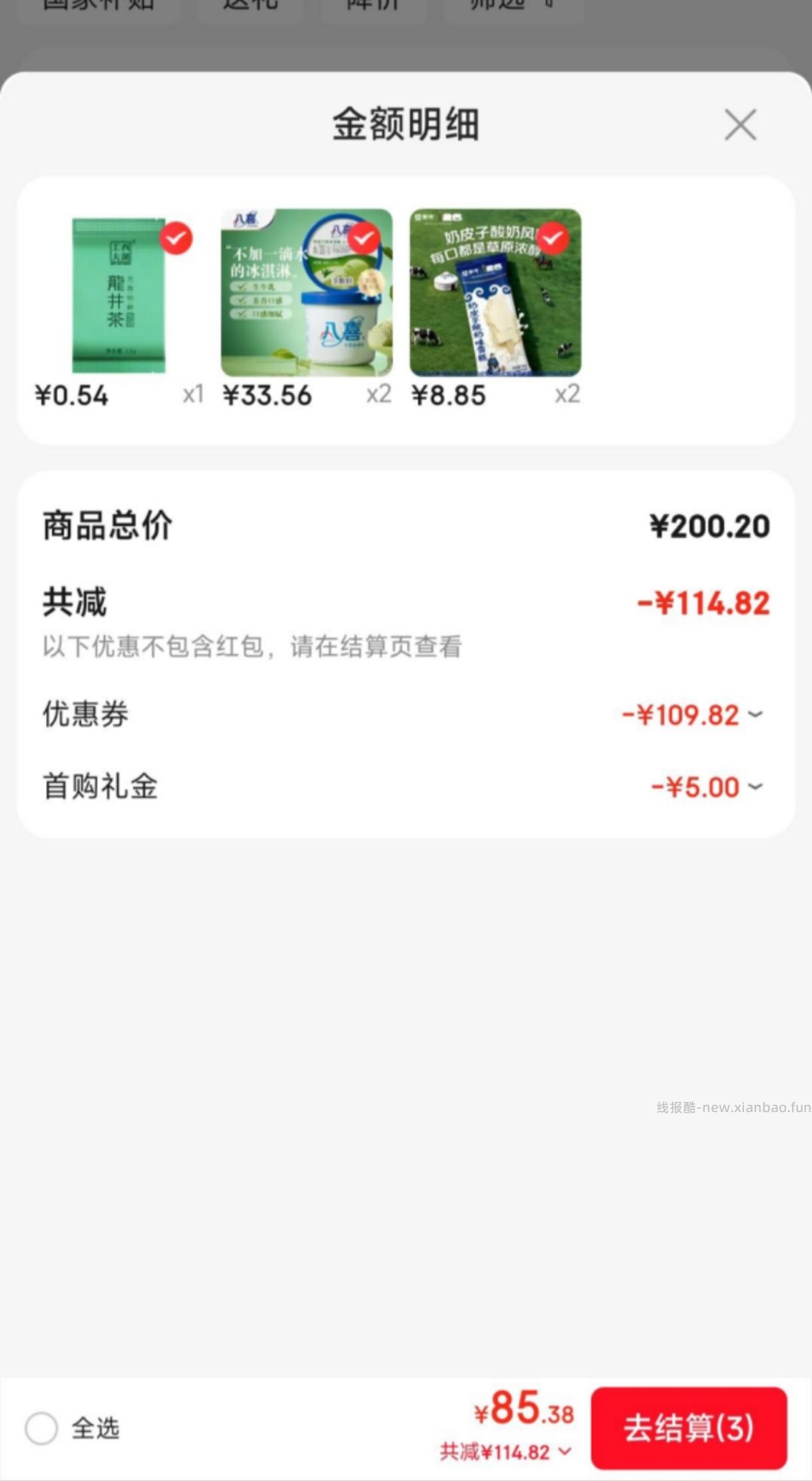Open the 八喜 ice cream tub thumbnail
The image size is (812, 1481).
(306, 293)
